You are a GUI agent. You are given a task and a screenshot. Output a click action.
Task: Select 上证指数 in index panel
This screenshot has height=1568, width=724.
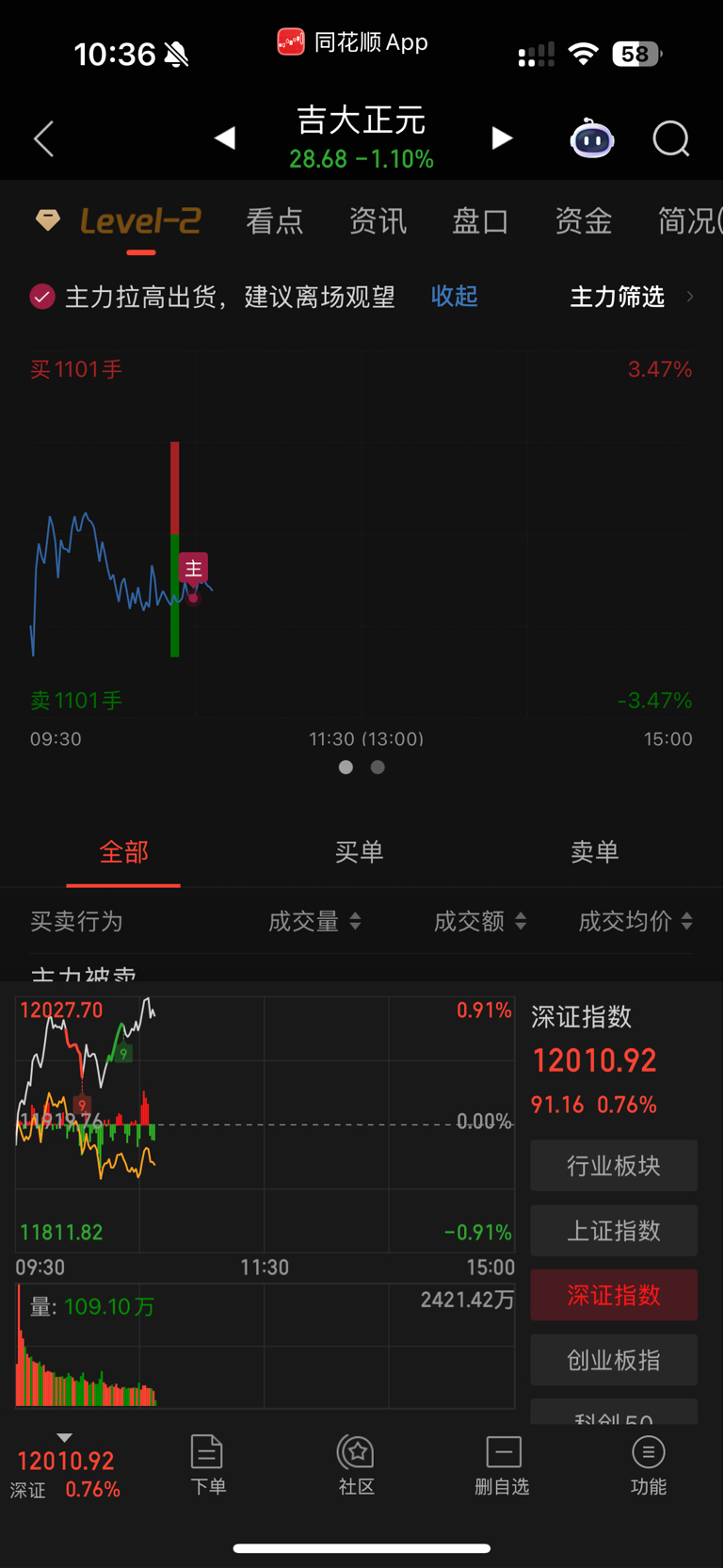pos(614,1230)
